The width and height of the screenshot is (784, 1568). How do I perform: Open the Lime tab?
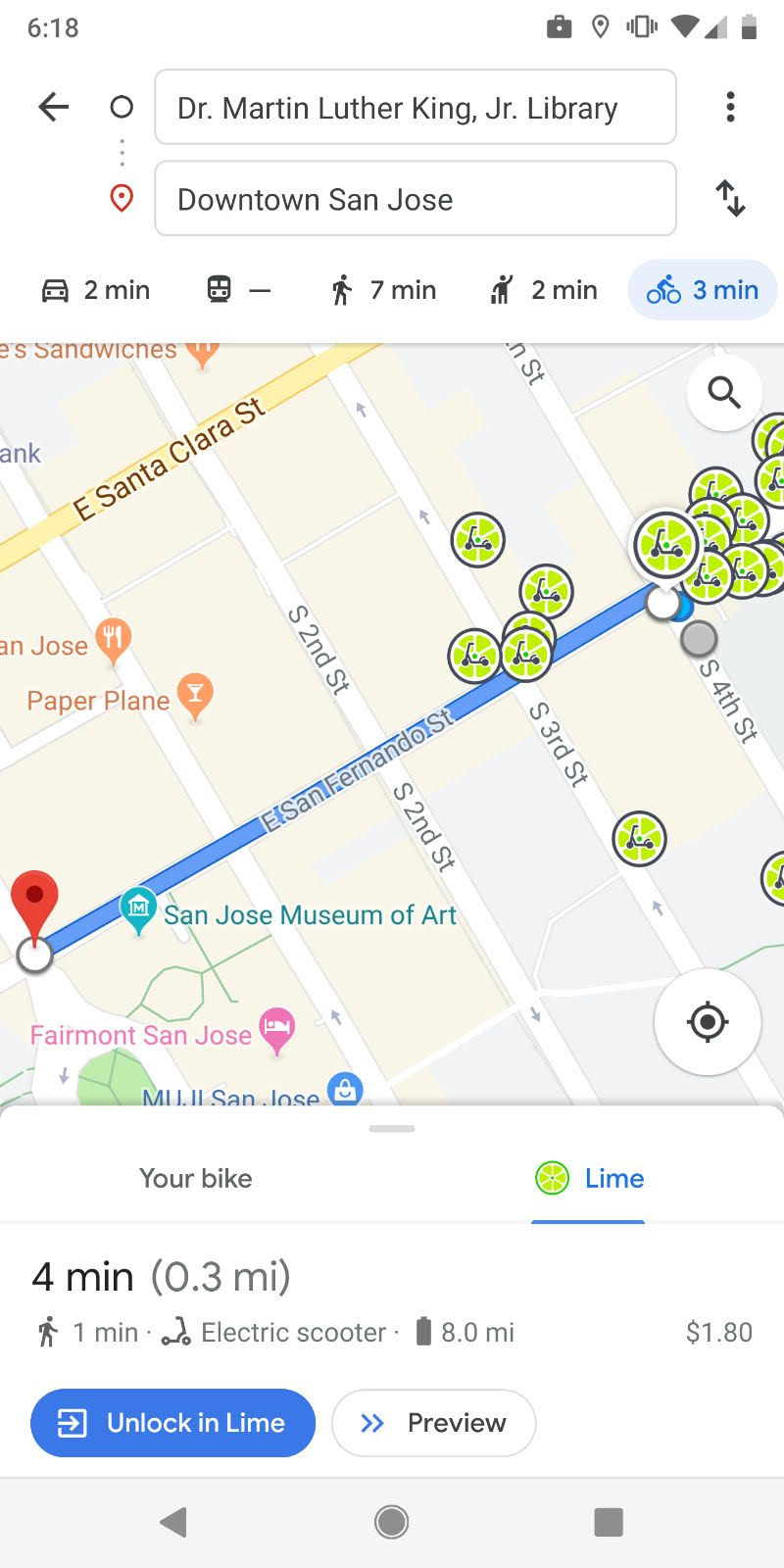click(x=588, y=1178)
